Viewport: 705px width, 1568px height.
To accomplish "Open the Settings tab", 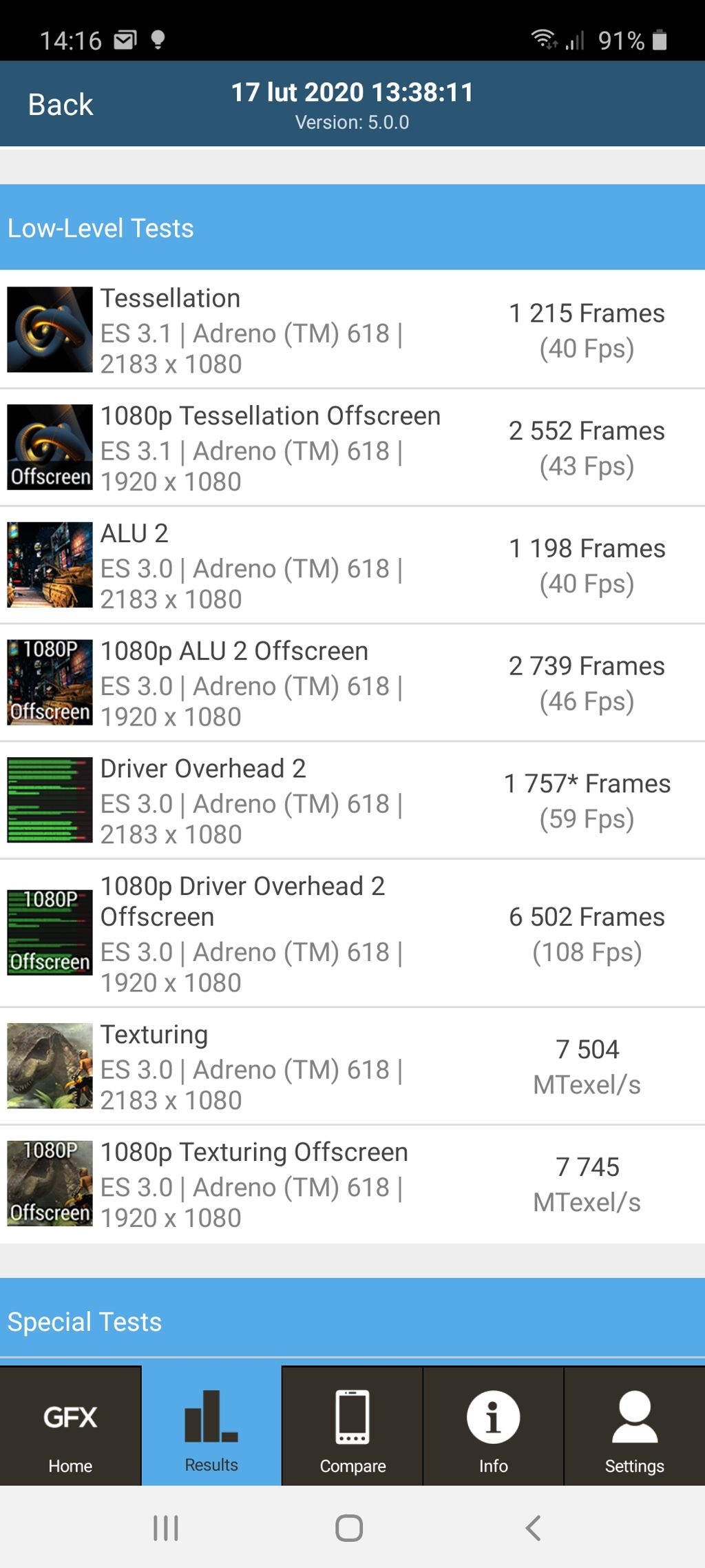I will [x=634, y=1427].
